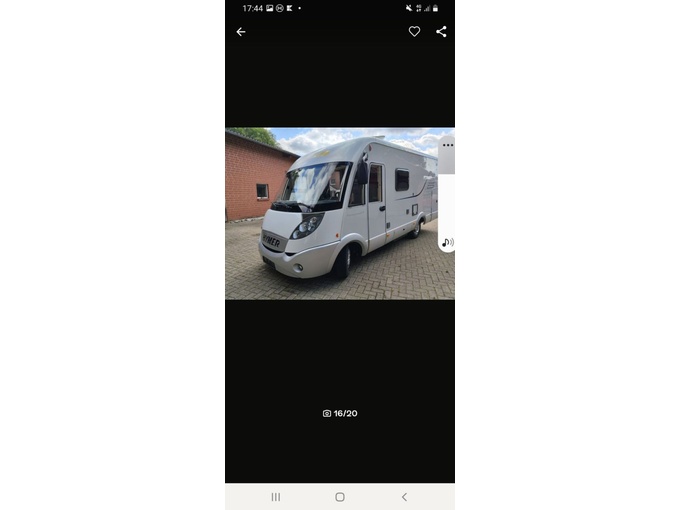Viewport: 680px width, 510px height.
Task: Share this motorhome listing
Action: pyautogui.click(x=441, y=32)
